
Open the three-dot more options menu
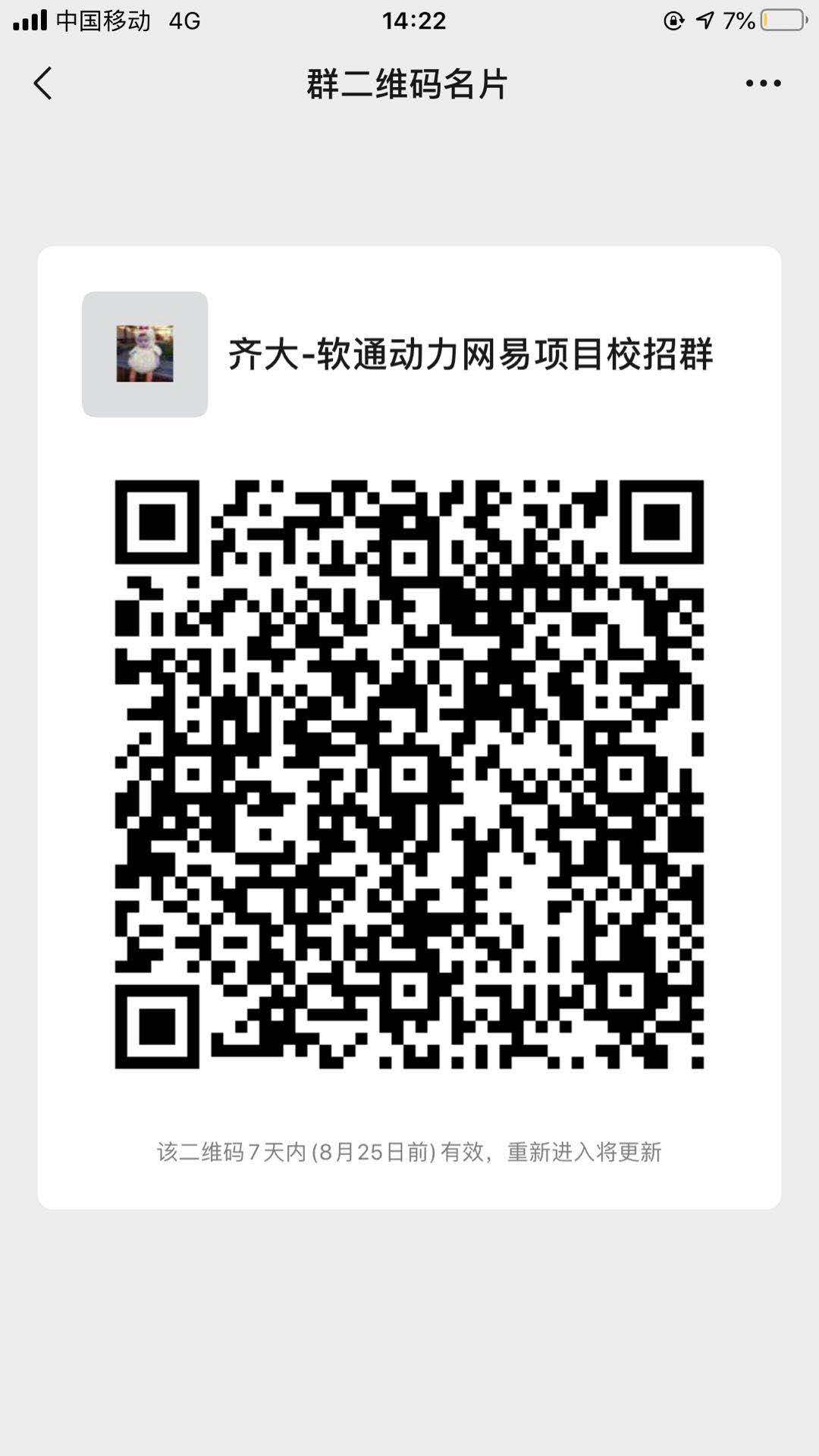coord(763,83)
